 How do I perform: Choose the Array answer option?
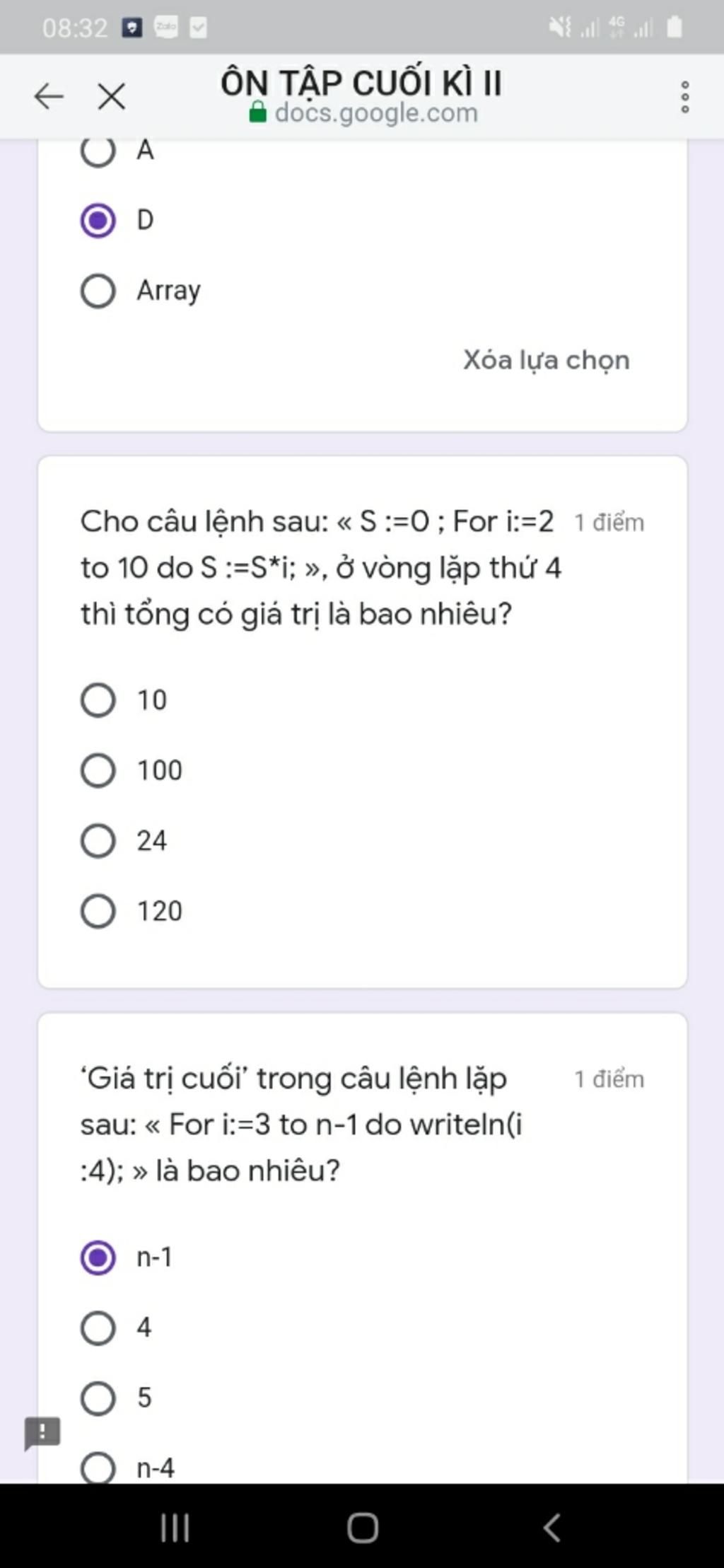pos(98,291)
